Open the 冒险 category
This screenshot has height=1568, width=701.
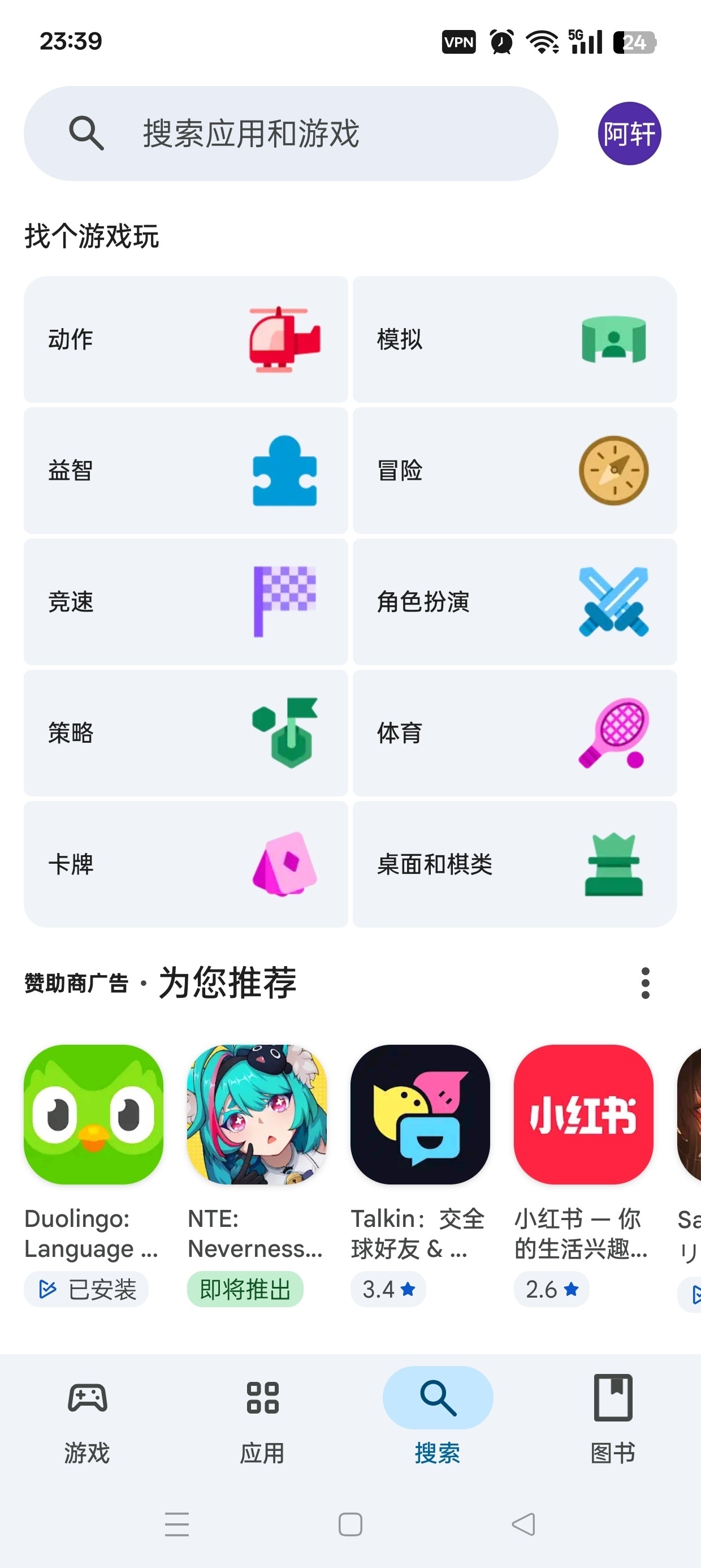pyautogui.click(x=515, y=471)
